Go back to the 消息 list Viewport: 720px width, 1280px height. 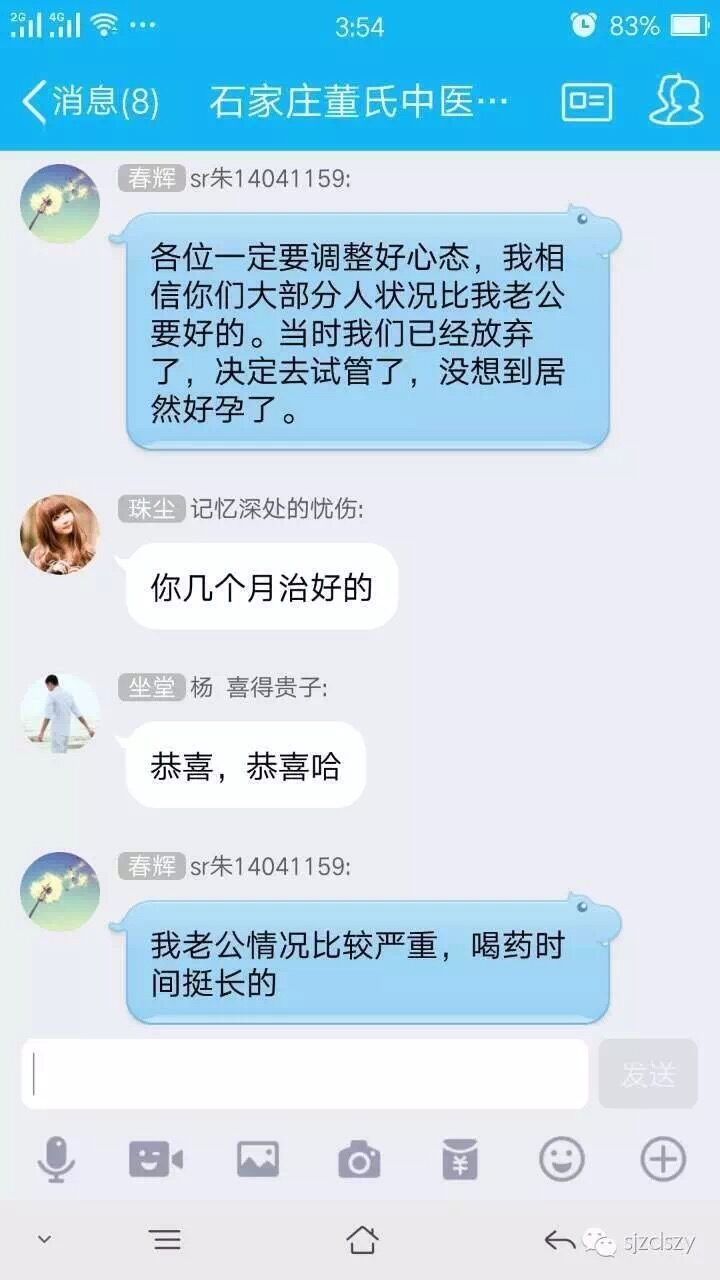pyautogui.click(x=90, y=101)
